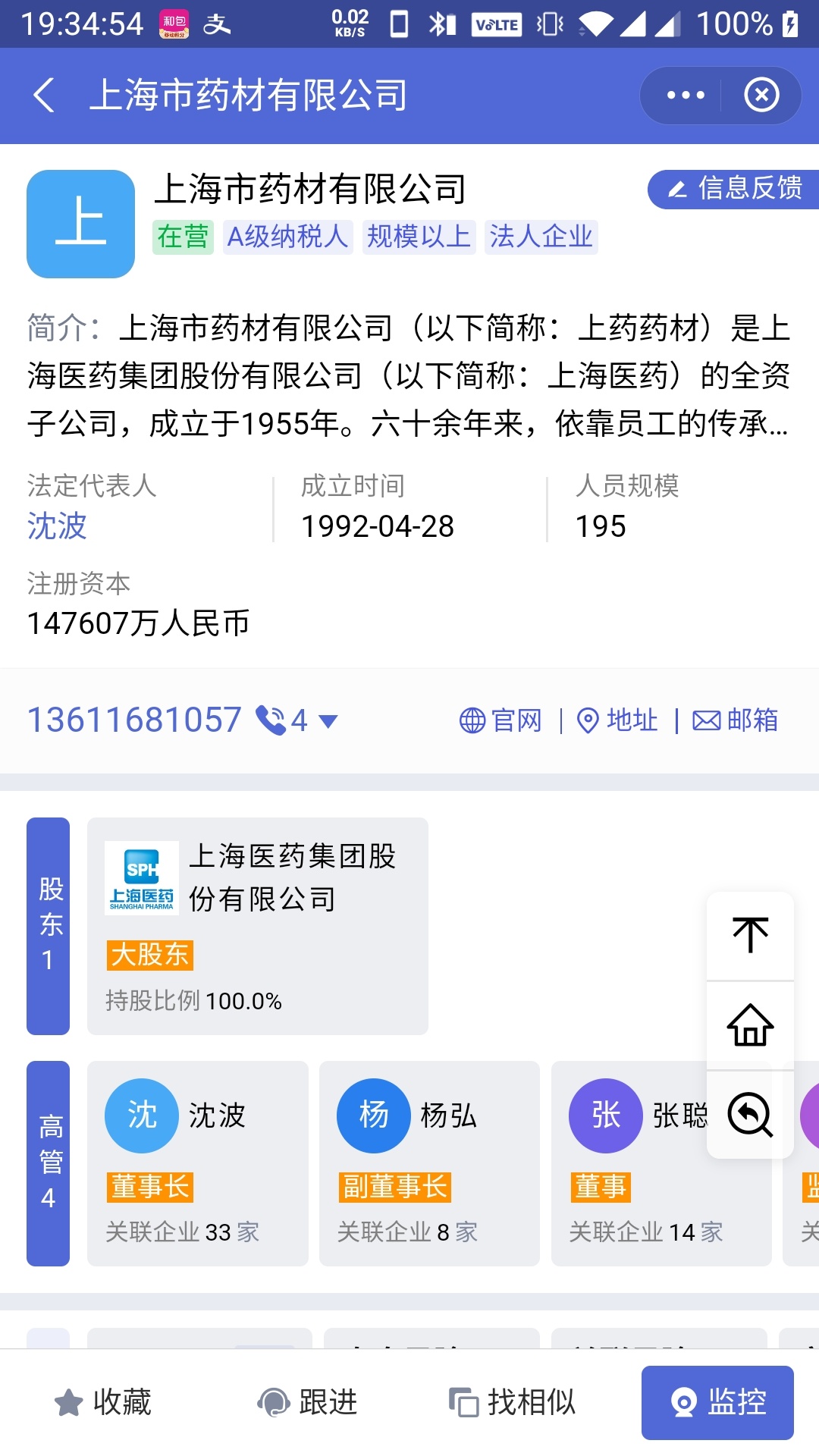Open 找相似 to find similar companies
Viewport: 819px width, 1456px height.
click(x=513, y=1402)
